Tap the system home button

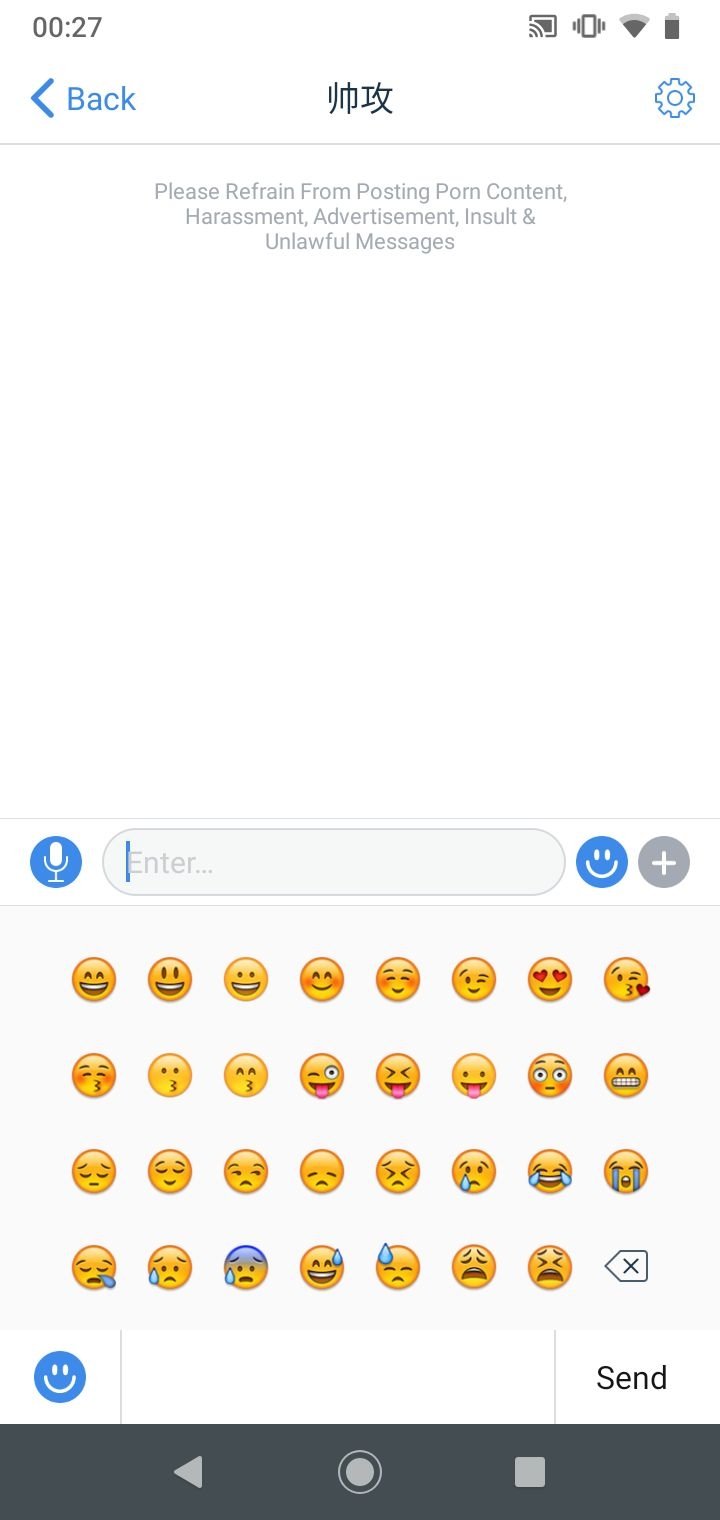(x=360, y=1472)
